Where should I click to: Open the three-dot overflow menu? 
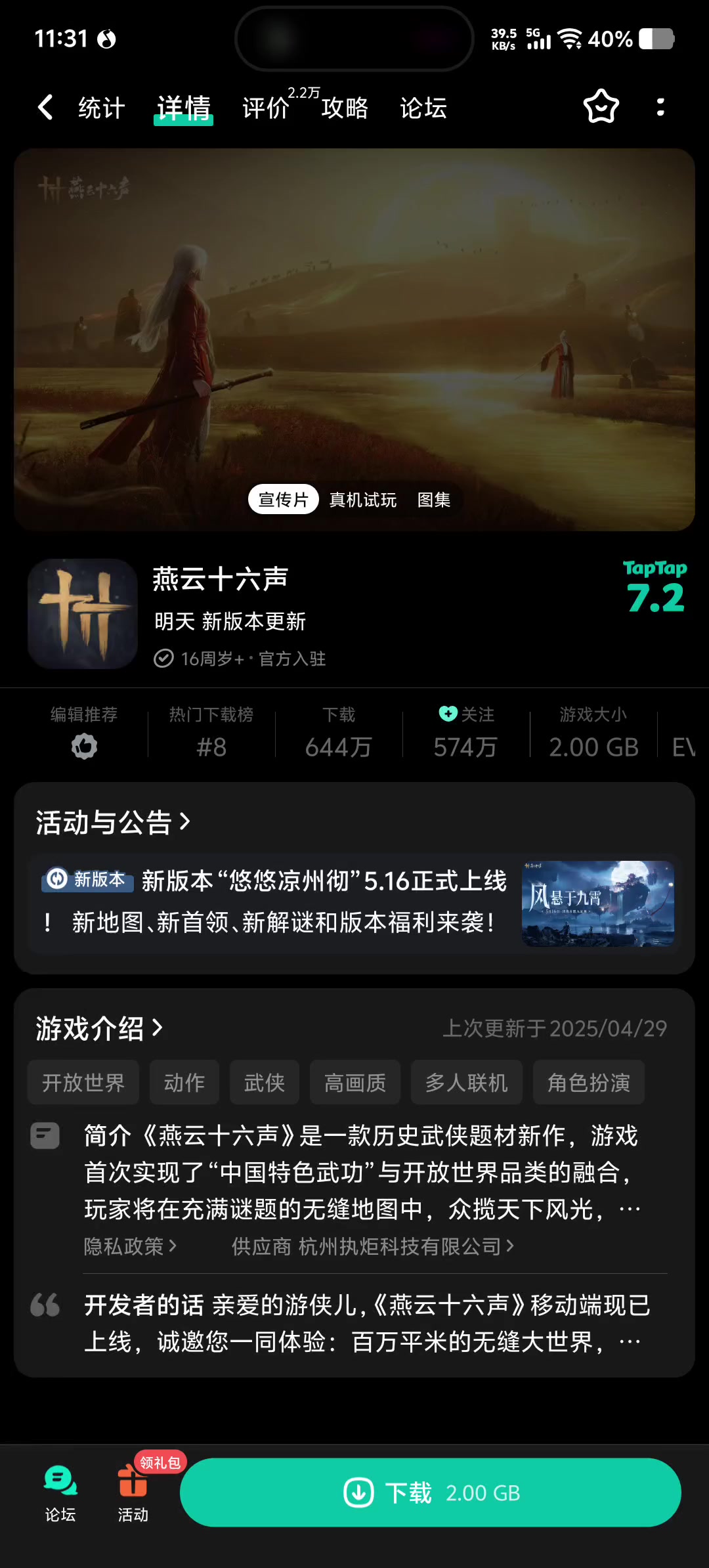coord(660,107)
